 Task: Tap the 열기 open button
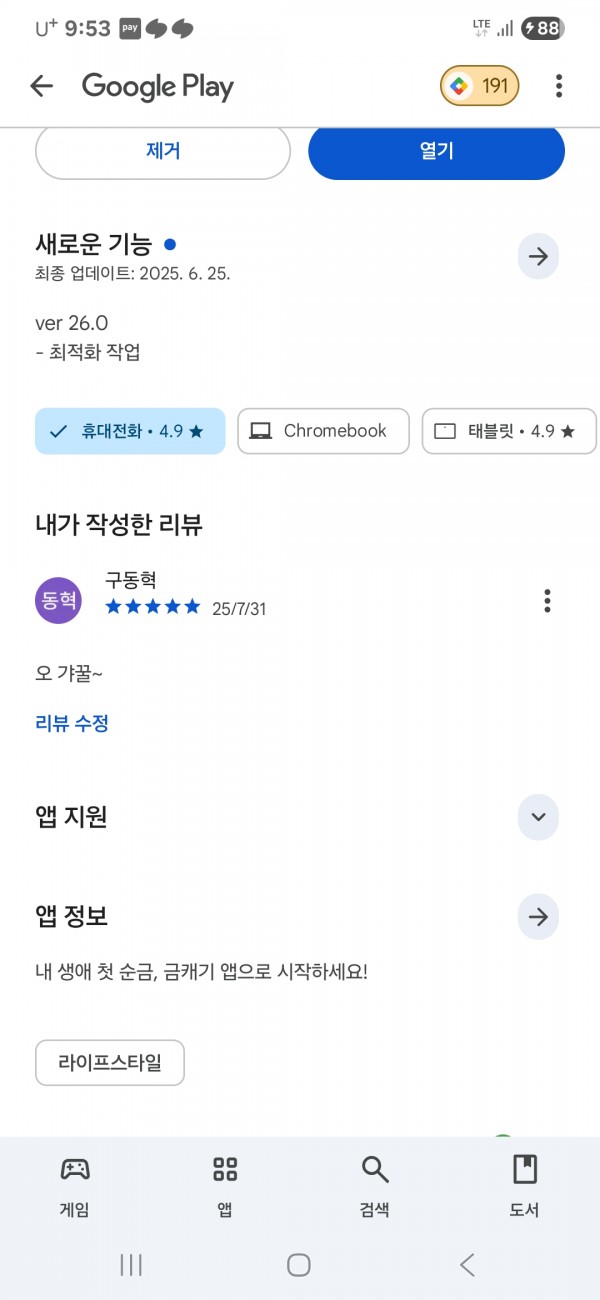click(x=436, y=151)
